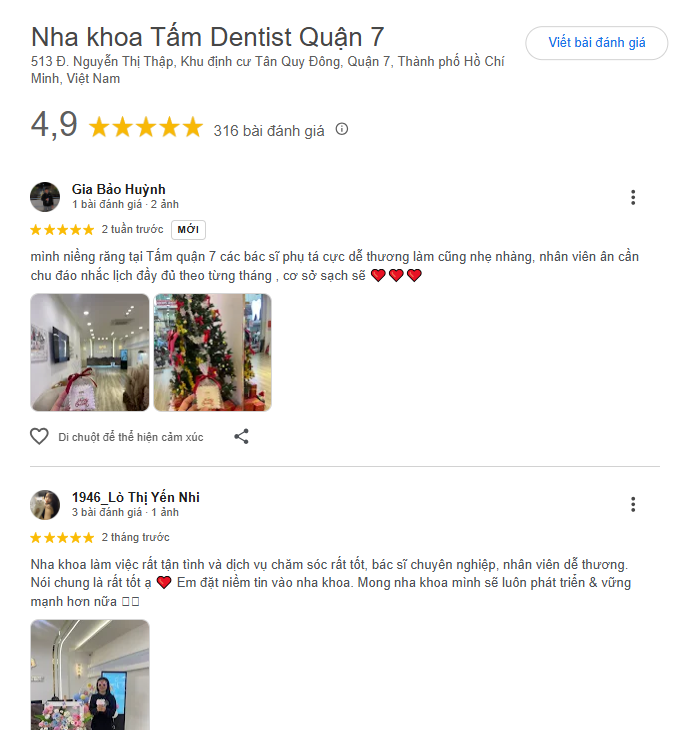Viewport: 699px width, 749px height.
Task: Open overflow menu on 1946_Lò Thị Yến Nhi's review
Action: point(633,504)
